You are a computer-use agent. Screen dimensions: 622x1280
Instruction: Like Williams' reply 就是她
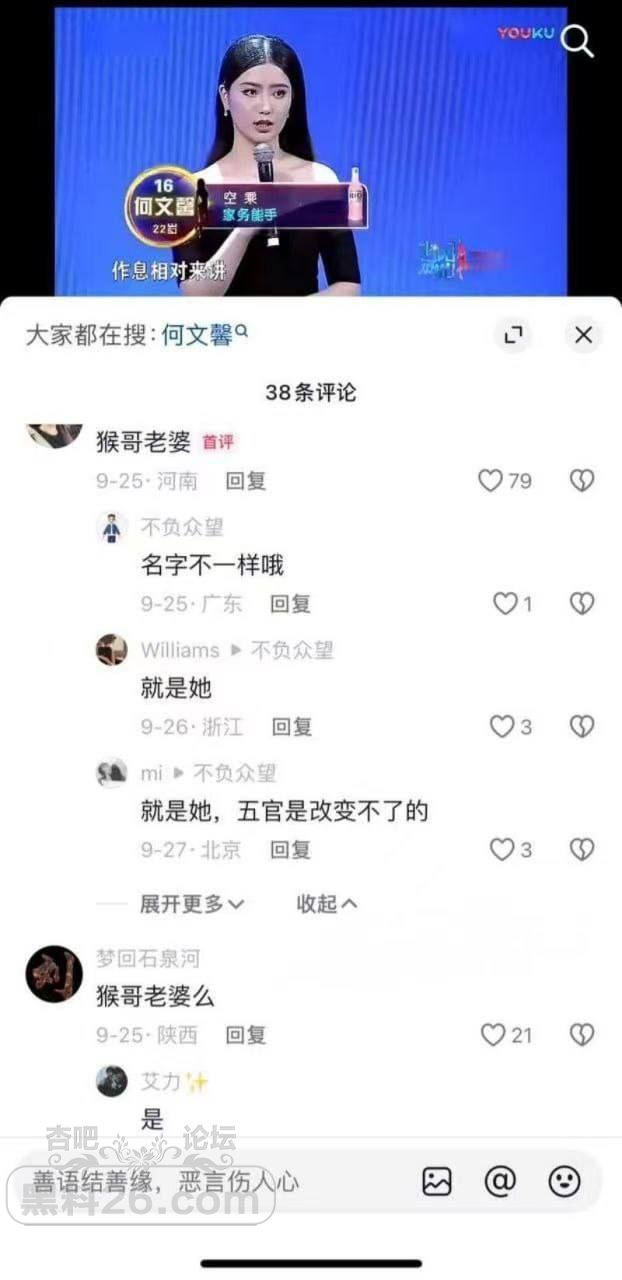tap(501, 726)
